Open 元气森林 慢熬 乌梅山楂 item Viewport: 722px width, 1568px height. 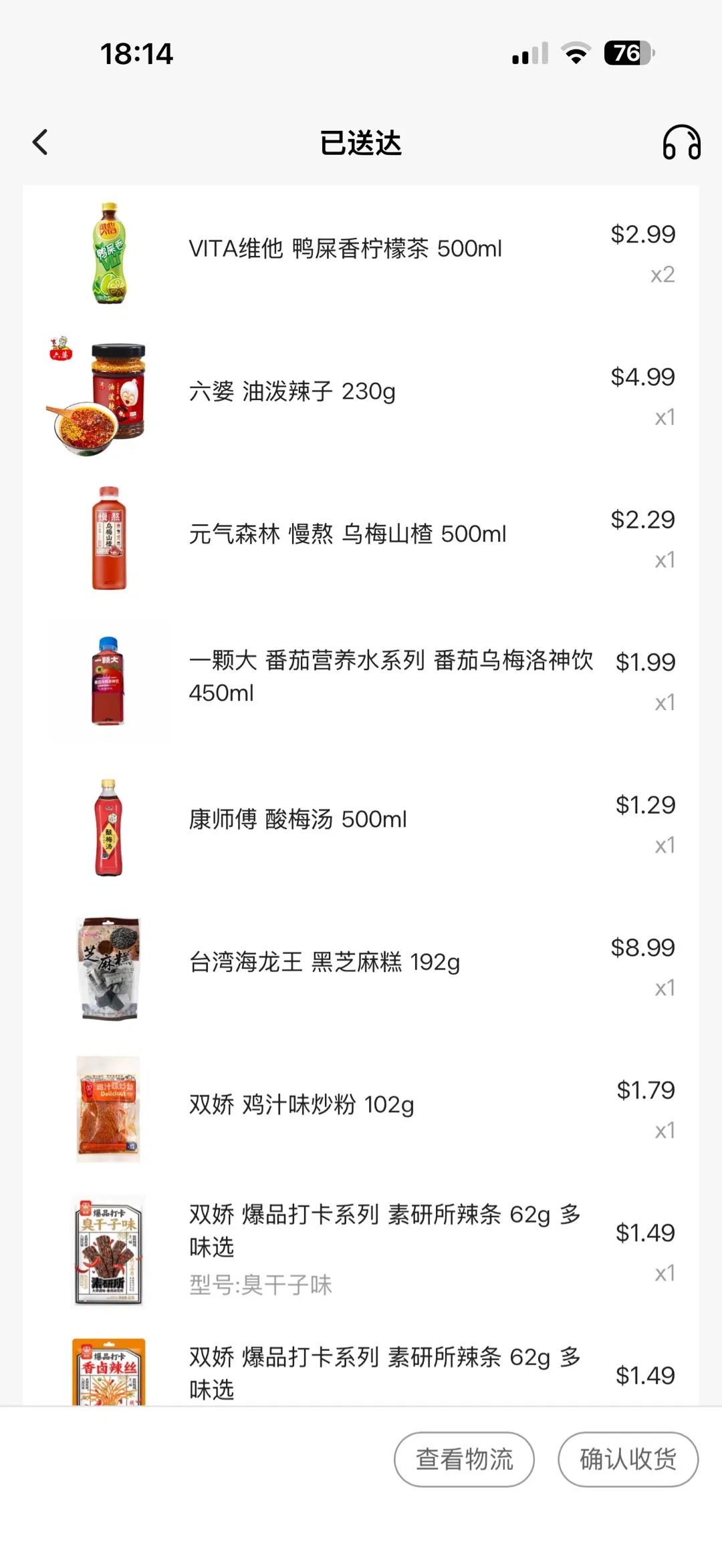pos(347,534)
